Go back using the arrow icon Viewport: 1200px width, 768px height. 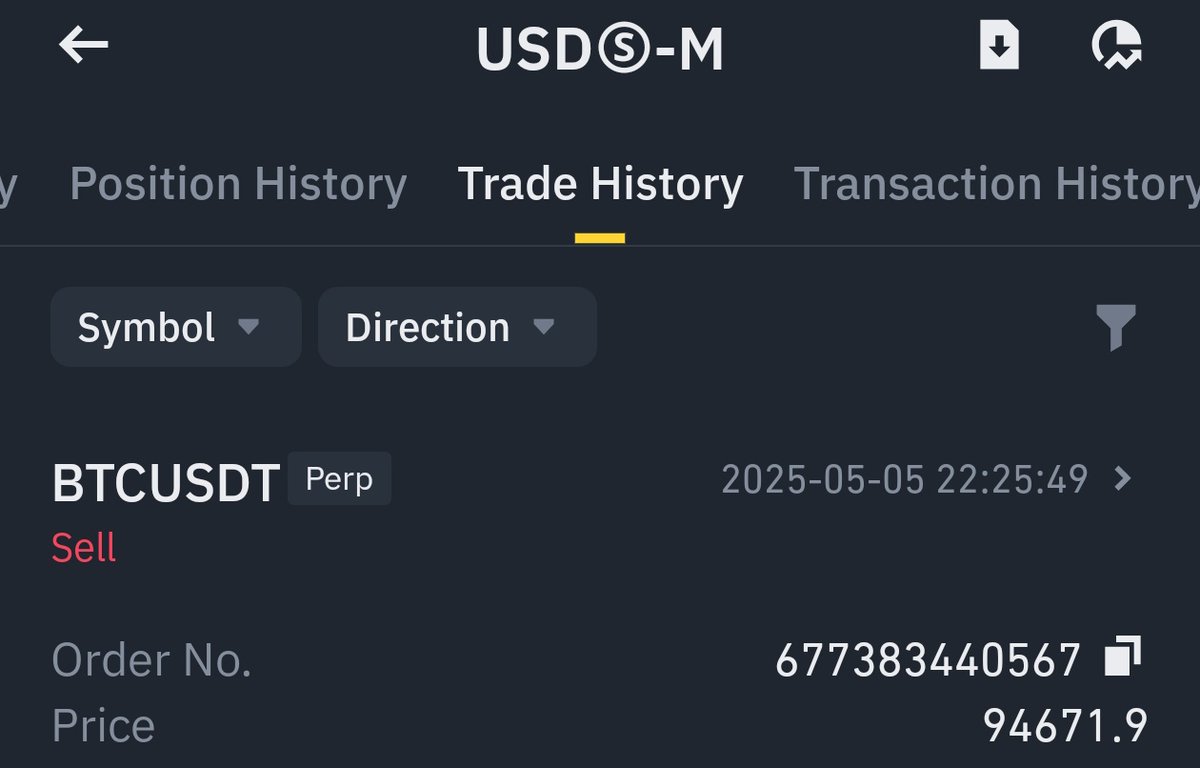tap(84, 45)
